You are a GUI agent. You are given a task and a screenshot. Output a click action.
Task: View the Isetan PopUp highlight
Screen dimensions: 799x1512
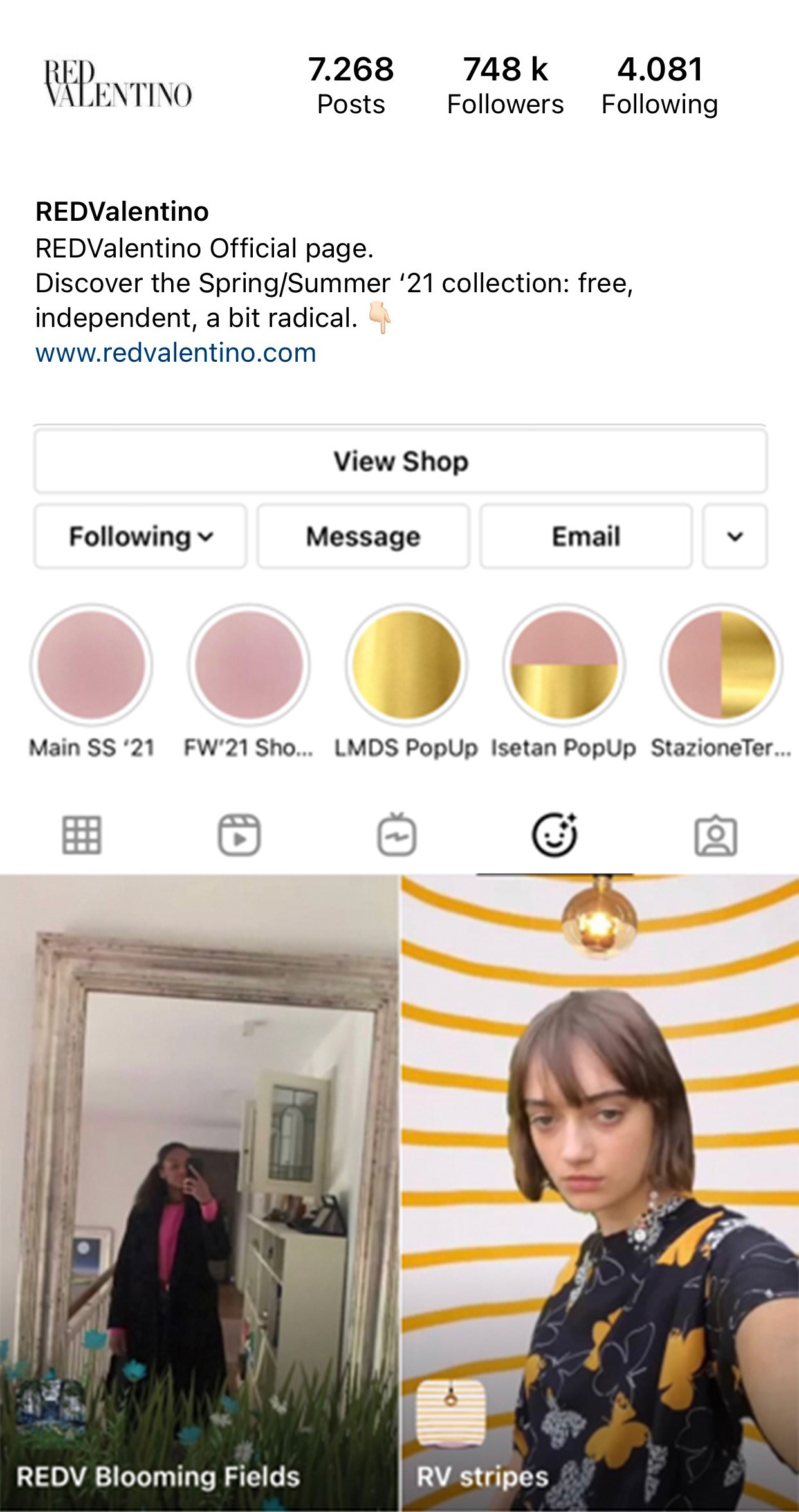click(x=564, y=665)
